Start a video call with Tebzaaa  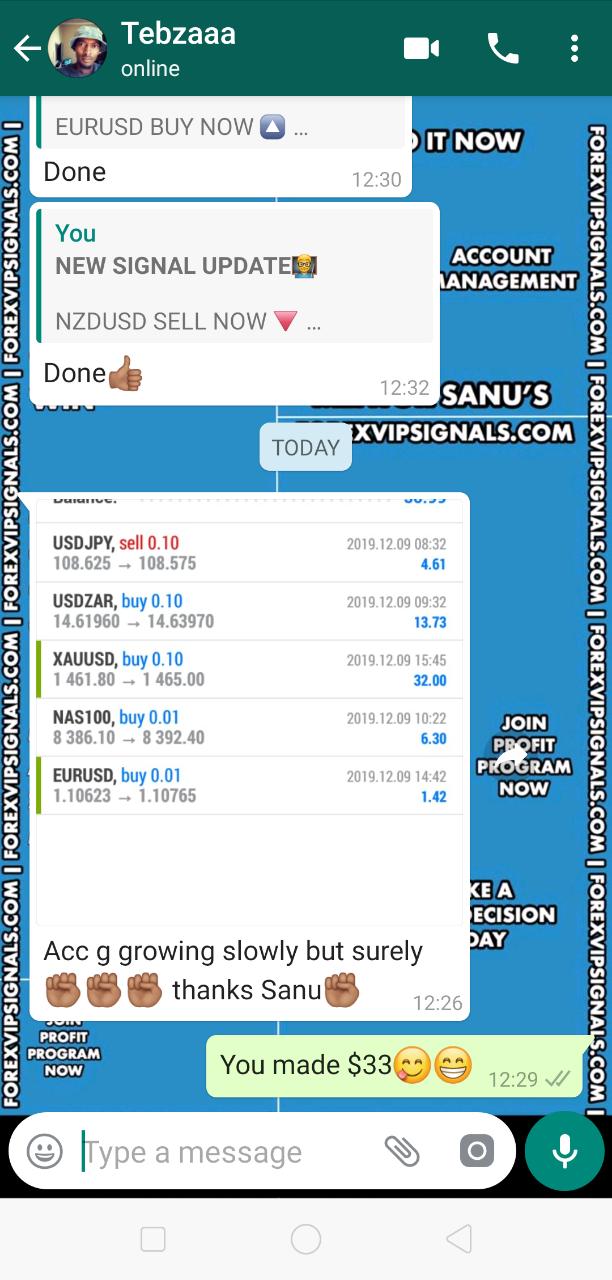(x=421, y=48)
